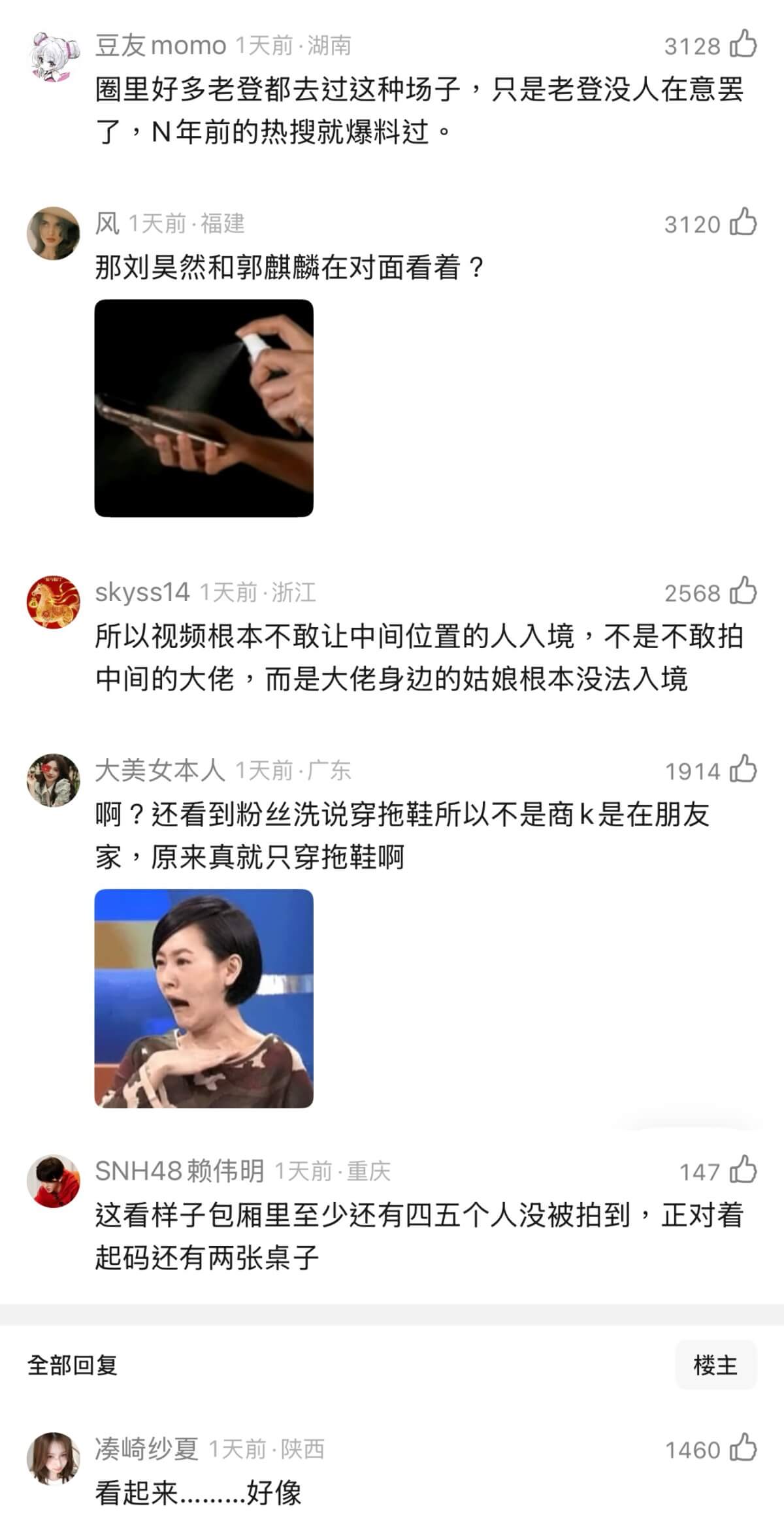Like 凑崎纱夏's reply
This screenshot has height=1536, width=784.
click(743, 1448)
